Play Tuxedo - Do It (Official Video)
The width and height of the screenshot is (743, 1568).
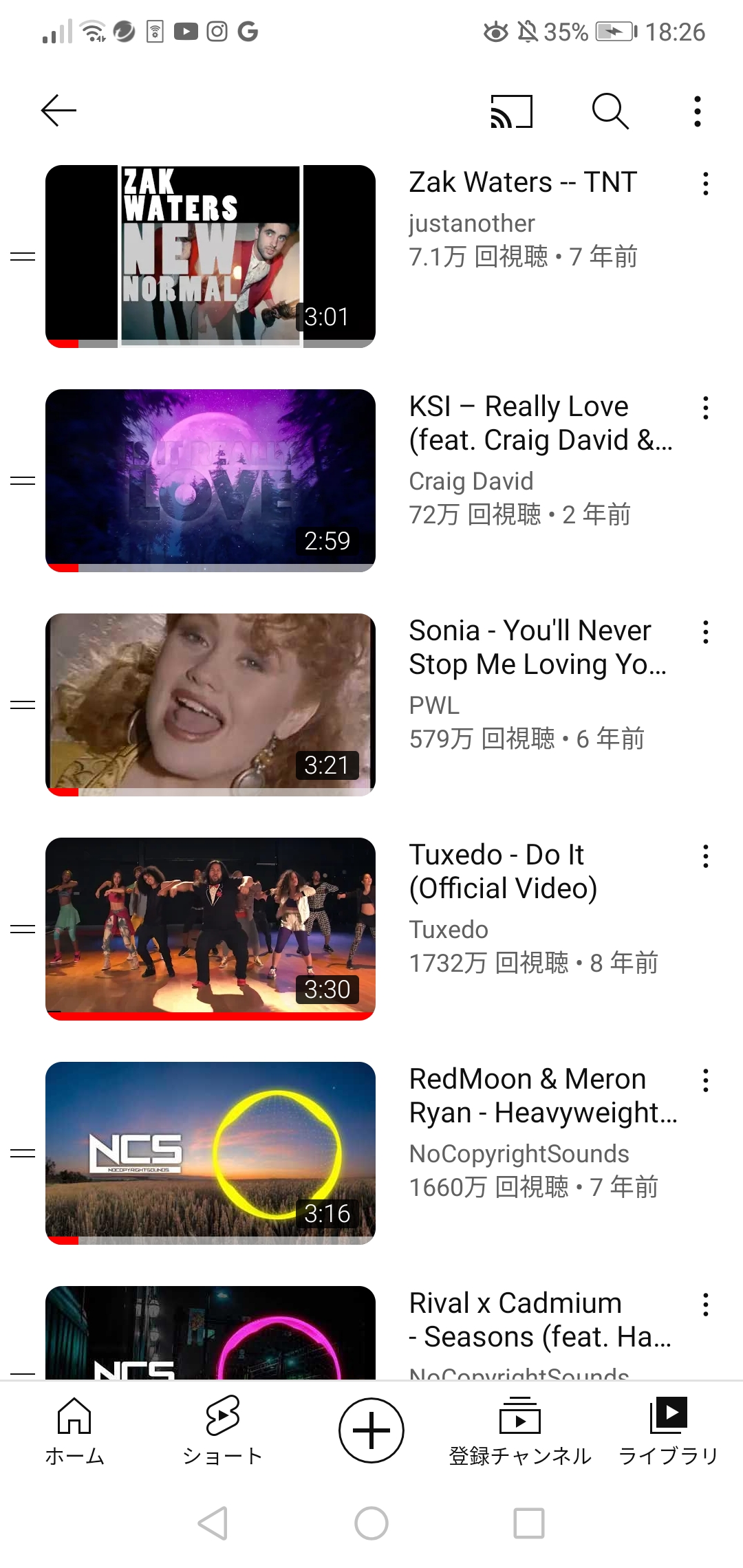pyautogui.click(x=211, y=928)
